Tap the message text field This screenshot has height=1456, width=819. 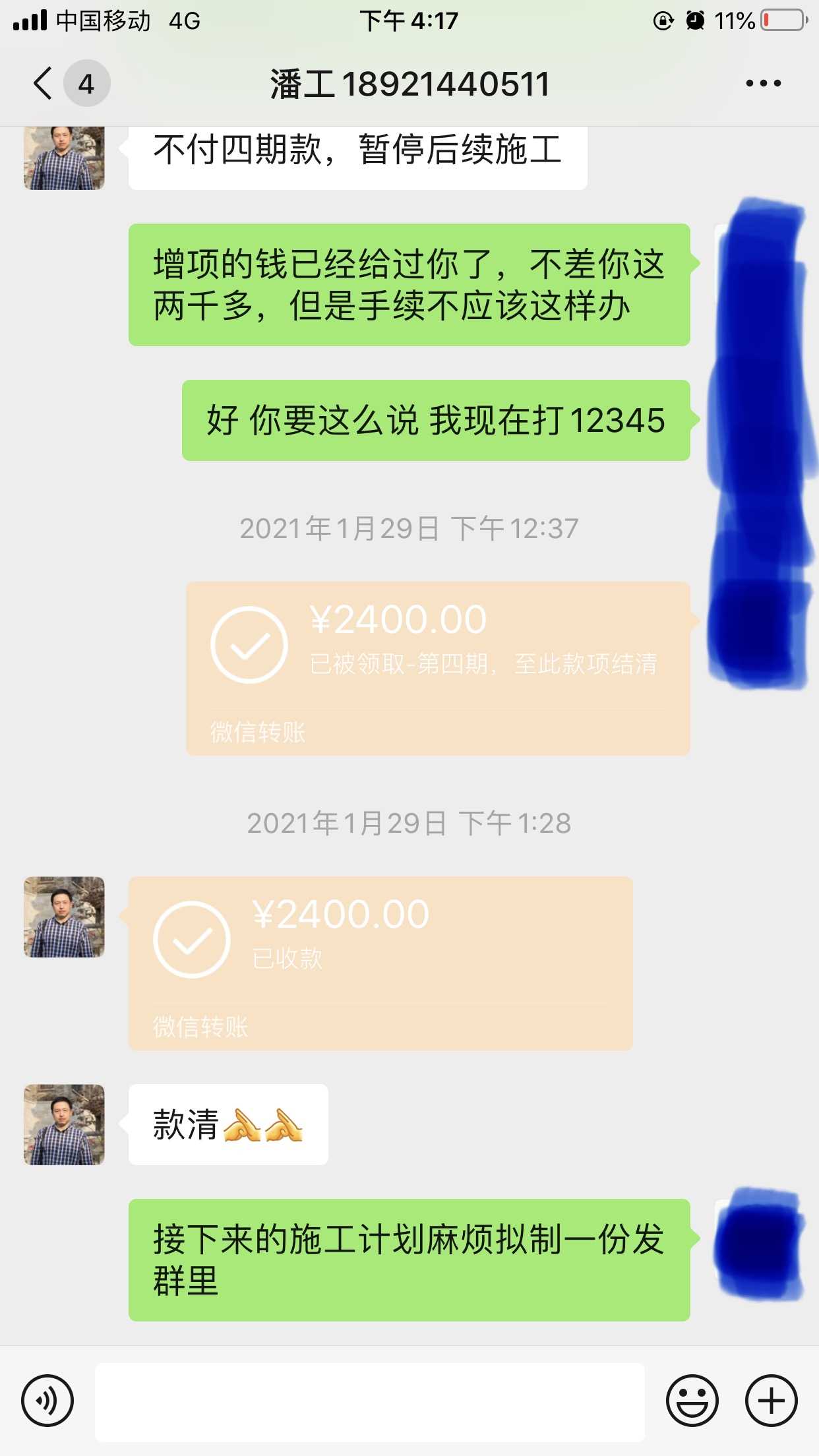(x=369, y=1401)
